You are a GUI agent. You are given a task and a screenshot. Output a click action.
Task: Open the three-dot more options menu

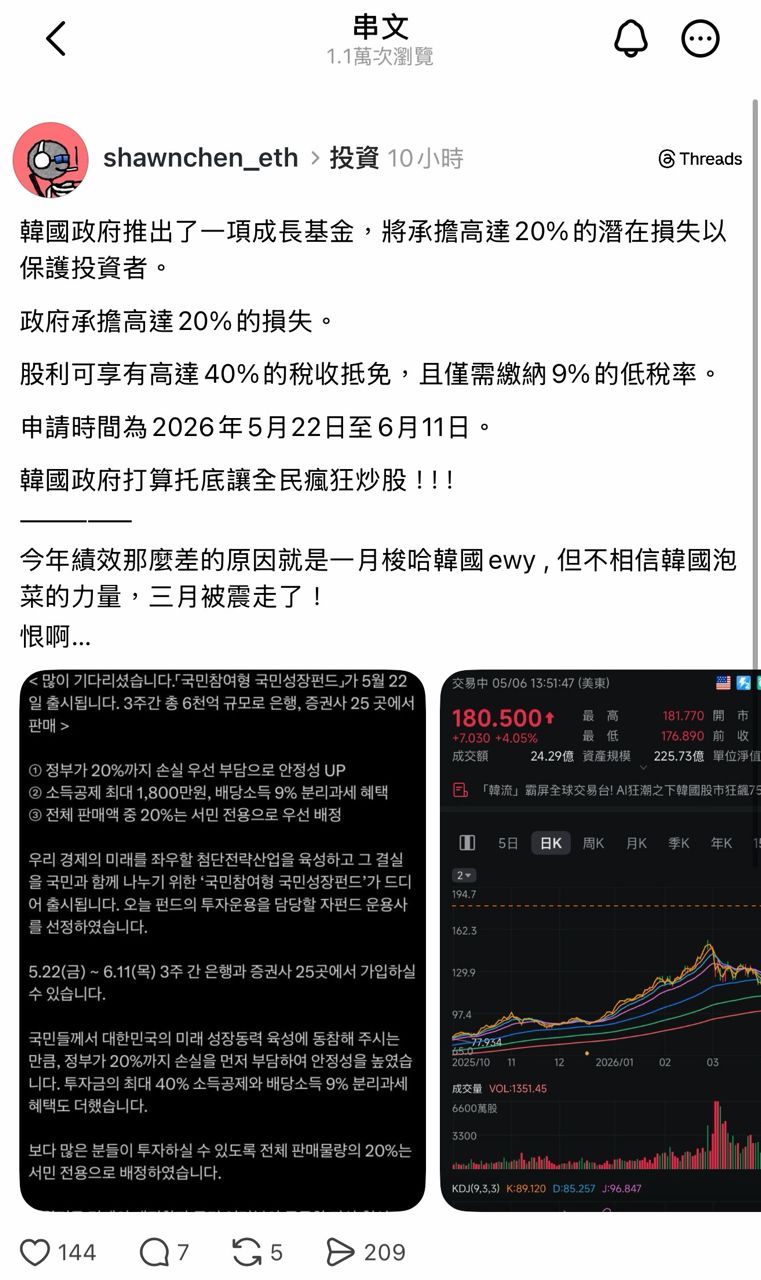(x=700, y=39)
